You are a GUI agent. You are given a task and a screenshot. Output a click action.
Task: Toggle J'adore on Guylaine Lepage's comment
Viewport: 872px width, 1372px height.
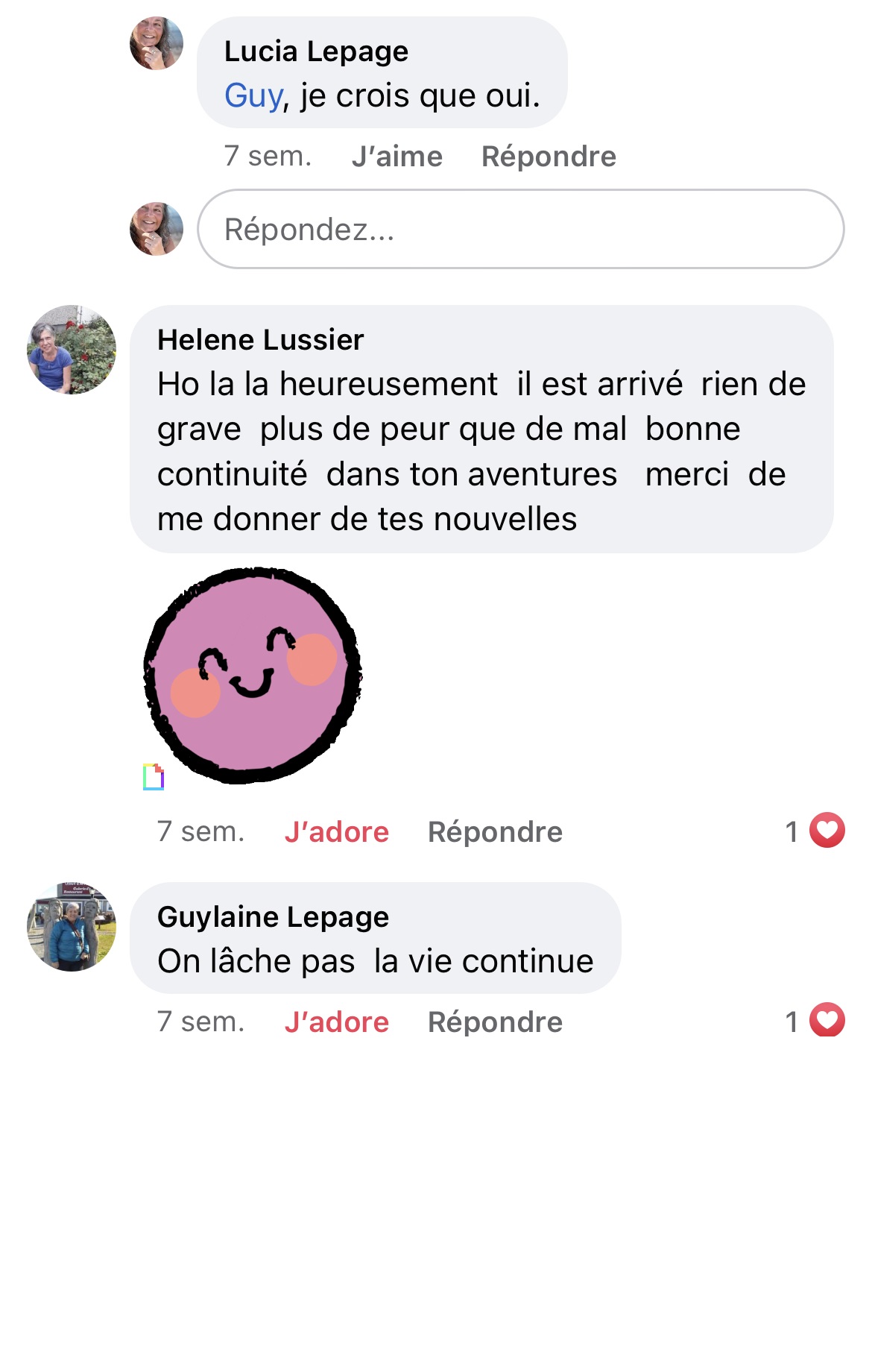click(x=336, y=1022)
